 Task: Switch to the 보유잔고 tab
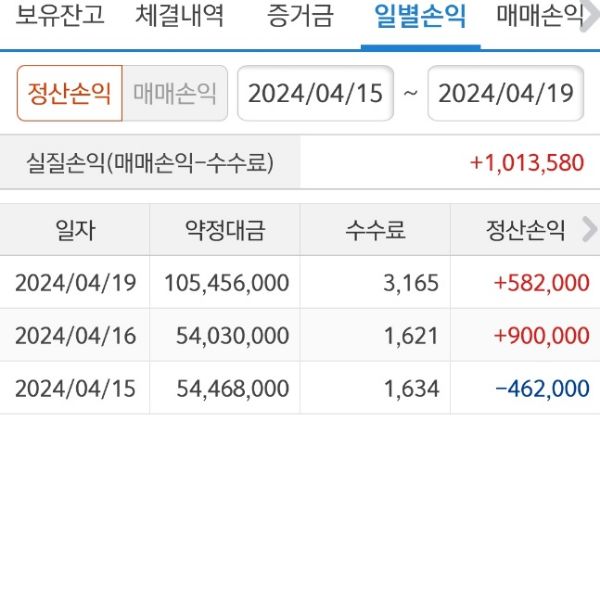[59, 16]
